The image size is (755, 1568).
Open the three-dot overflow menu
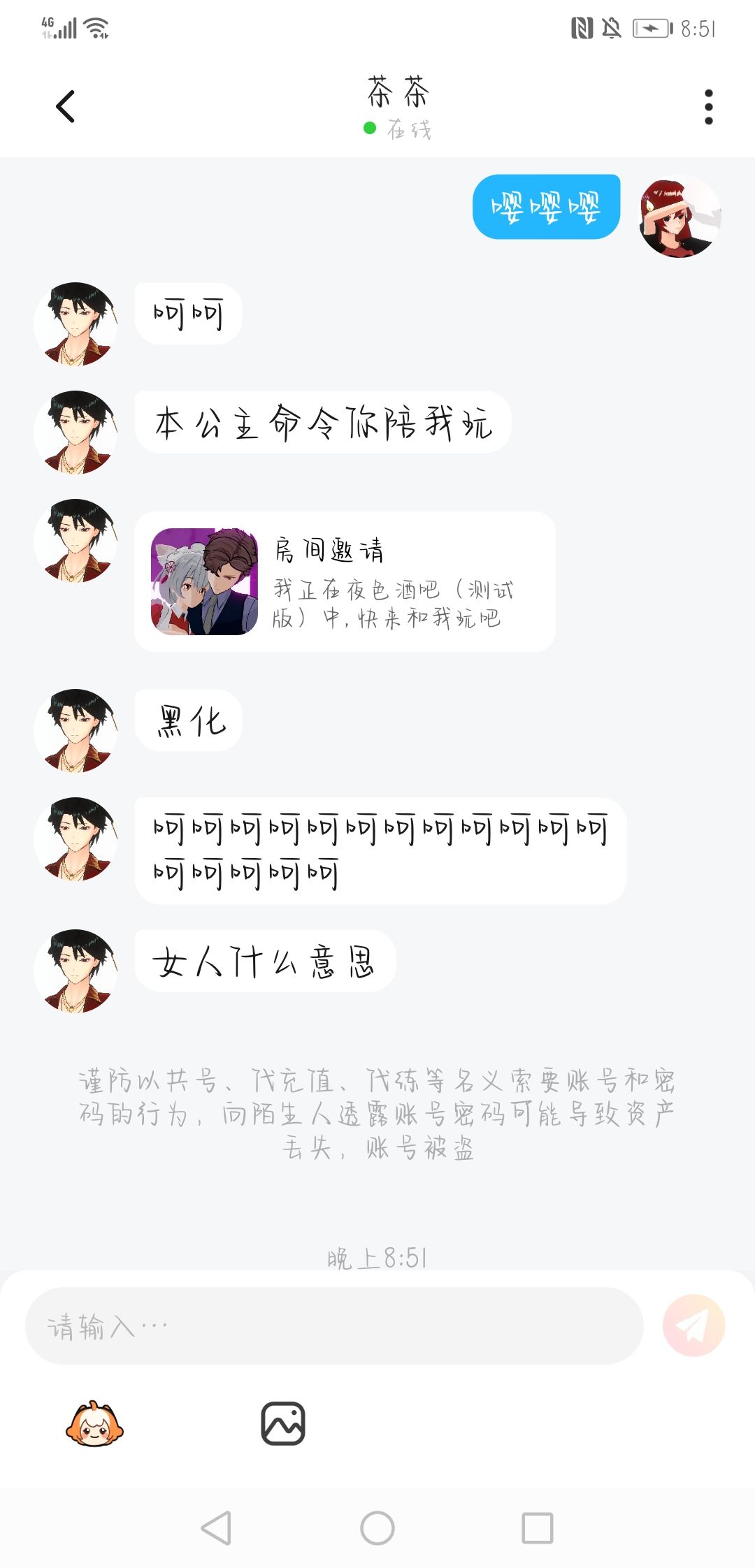(x=709, y=107)
